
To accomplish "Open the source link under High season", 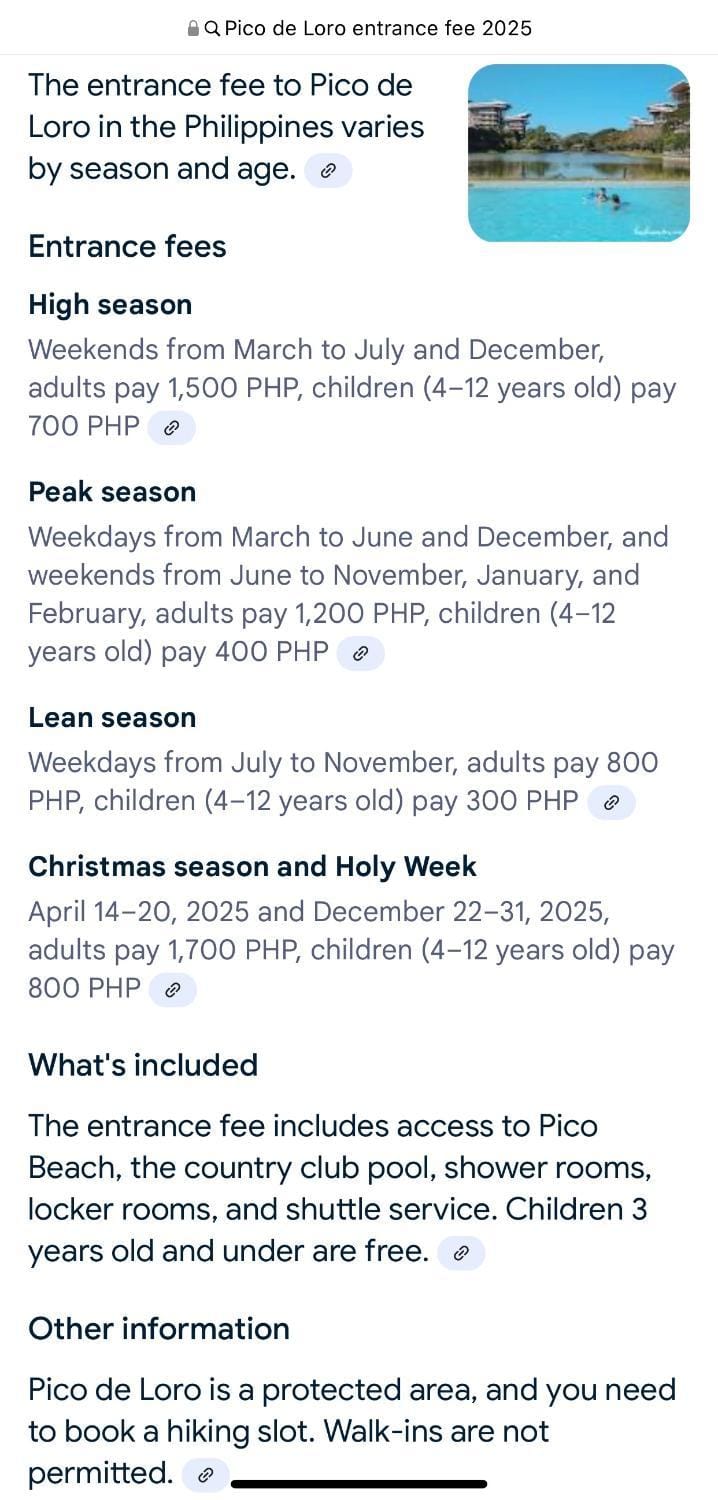I will click(171, 428).
